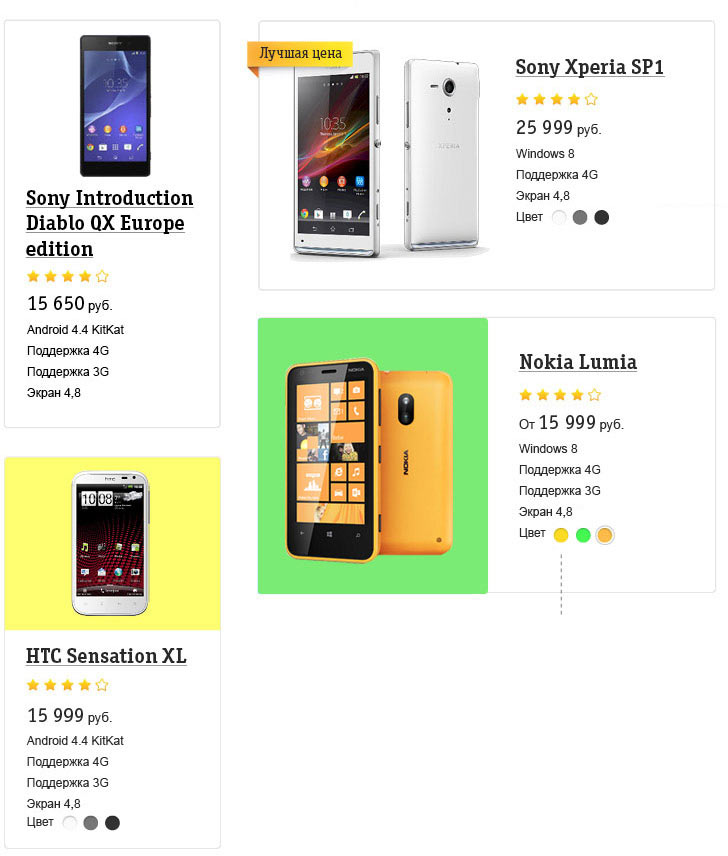Pick the green color for Nokia Lumia
The width and height of the screenshot is (728, 856).
[x=583, y=535]
